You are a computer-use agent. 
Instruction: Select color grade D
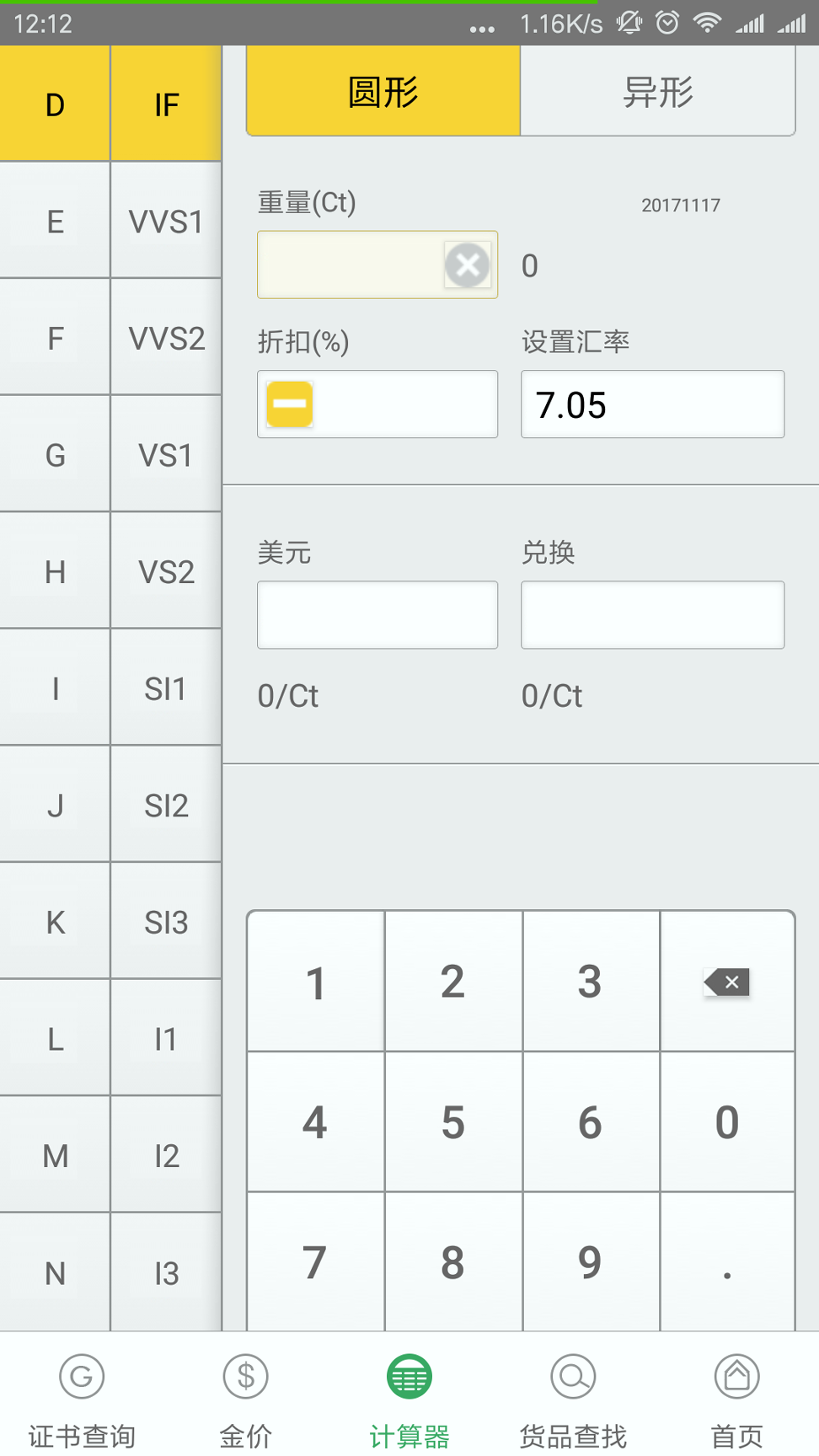click(x=54, y=103)
